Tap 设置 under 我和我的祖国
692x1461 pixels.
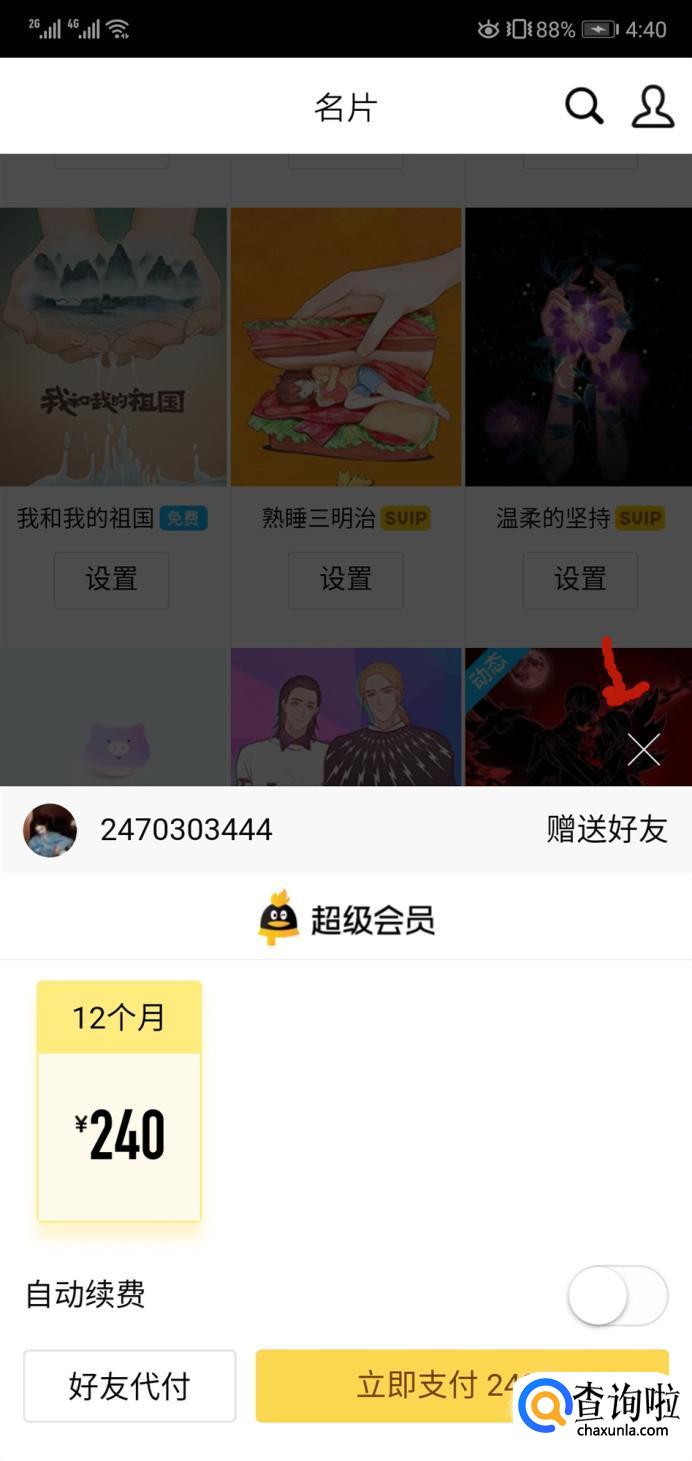pyautogui.click(x=111, y=579)
